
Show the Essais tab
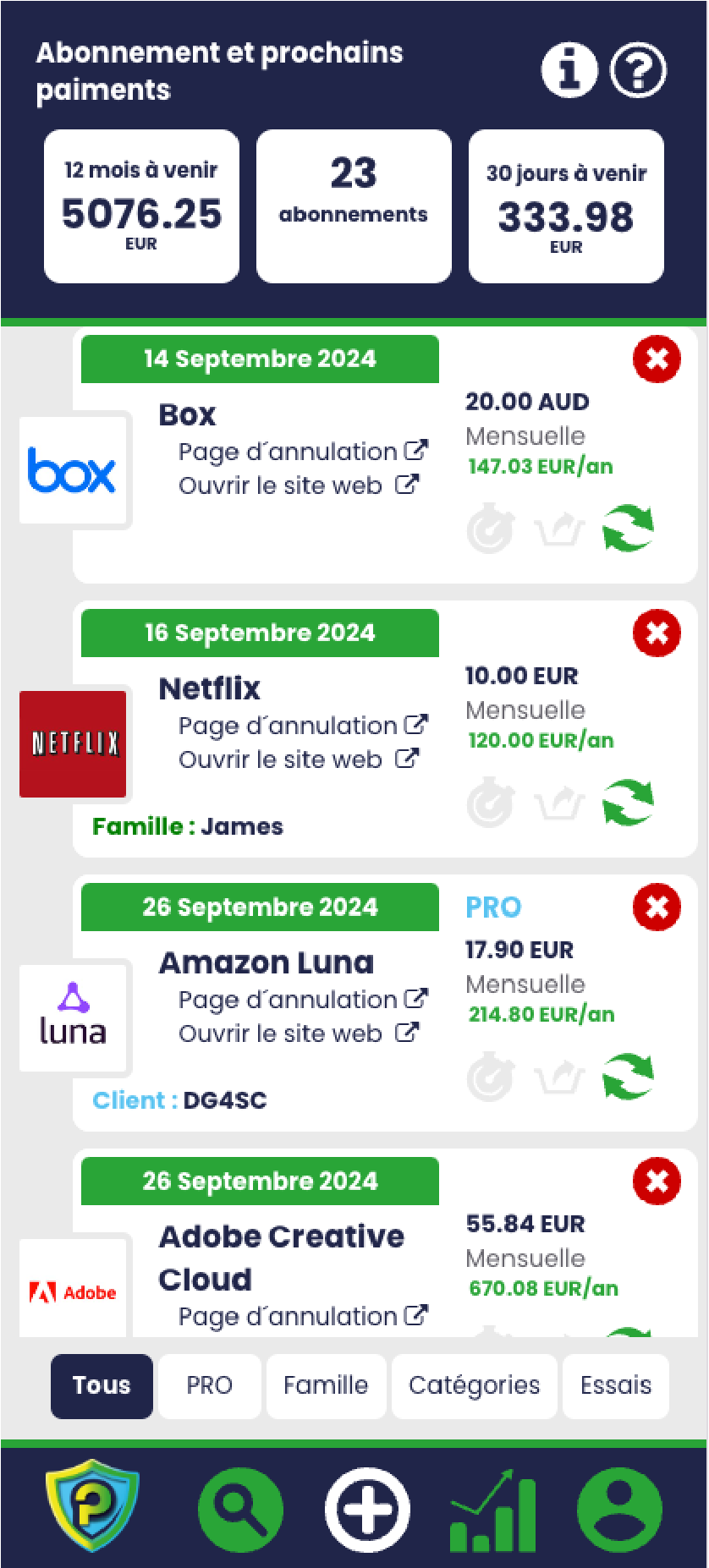pos(615,1385)
